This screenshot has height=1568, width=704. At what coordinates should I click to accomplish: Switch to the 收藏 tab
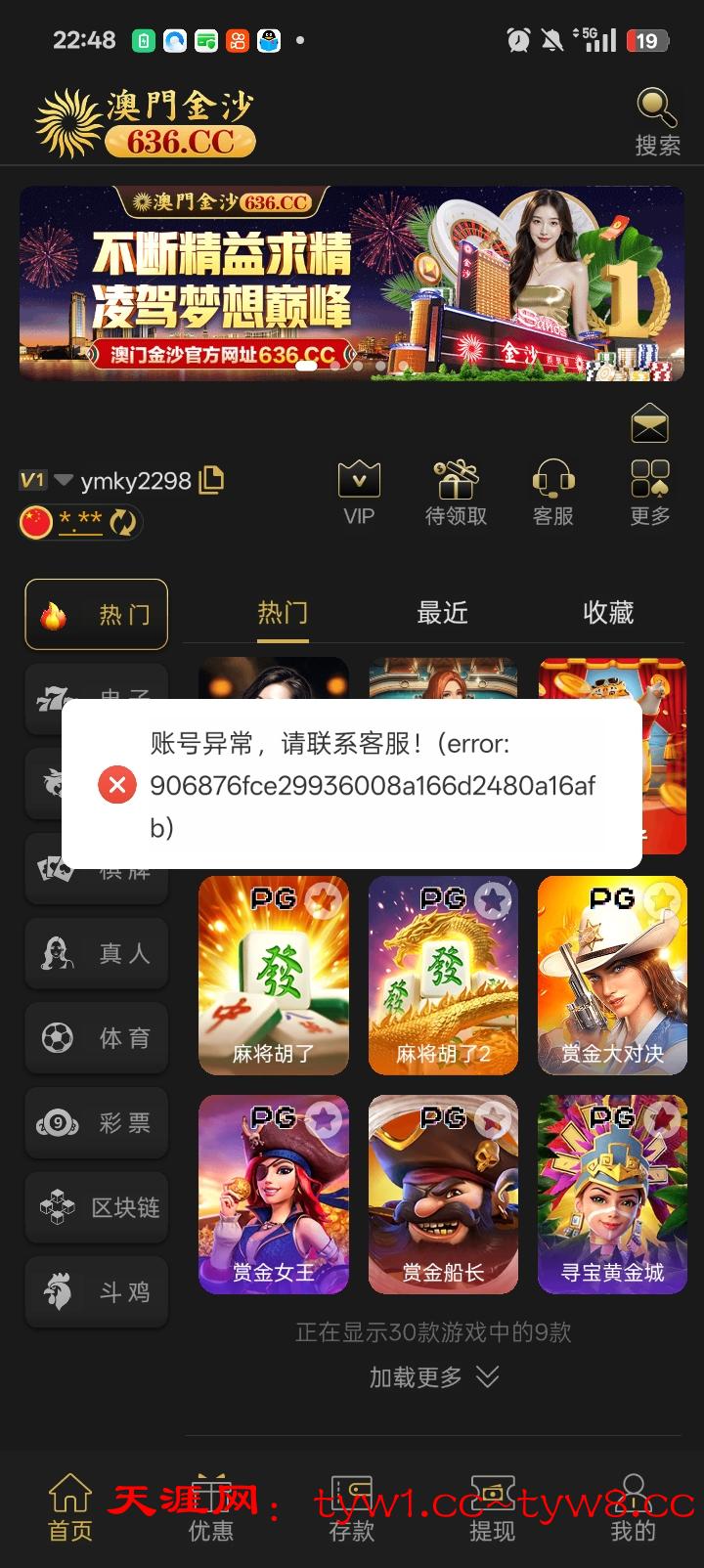608,613
